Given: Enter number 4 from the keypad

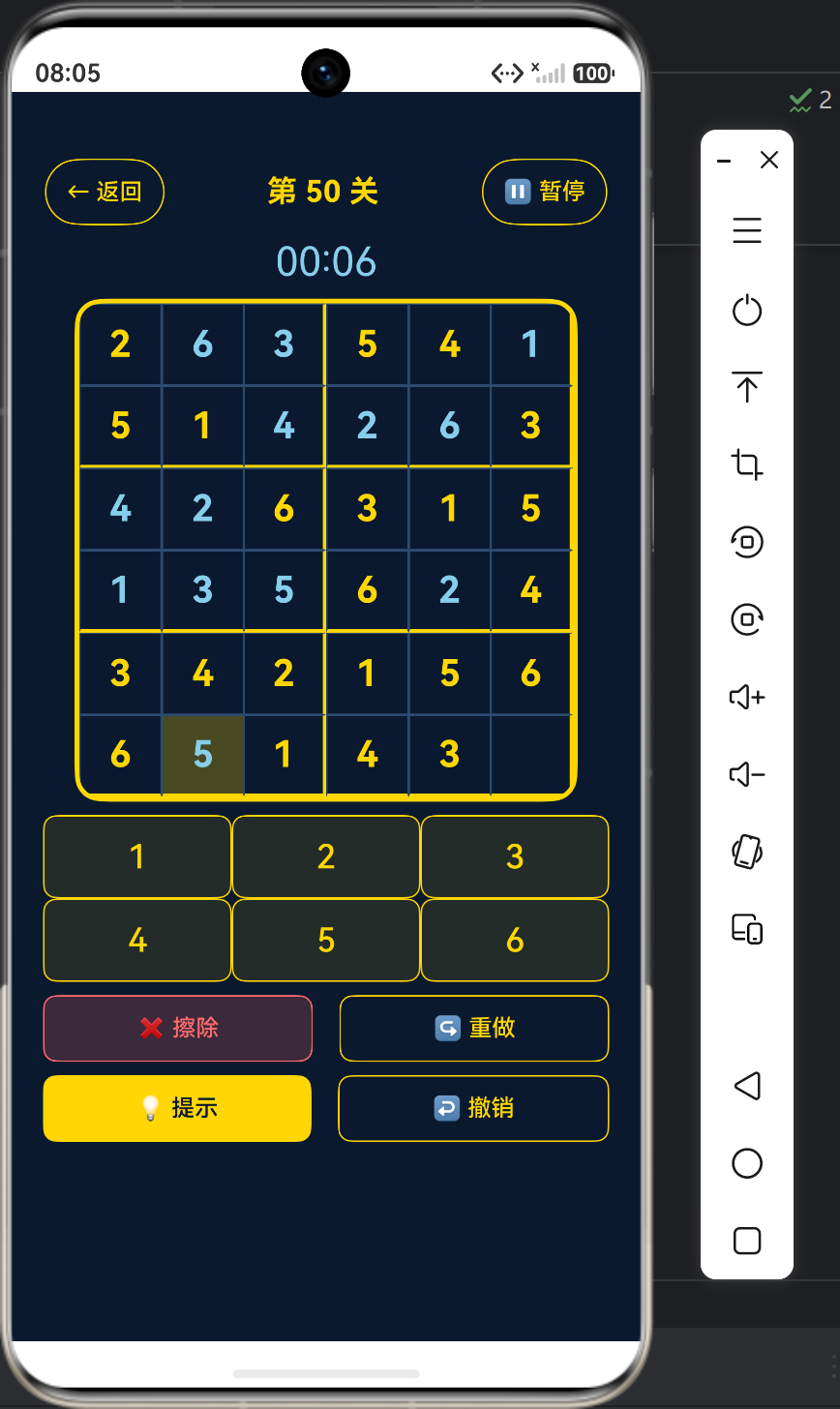Looking at the screenshot, I should [x=137, y=940].
